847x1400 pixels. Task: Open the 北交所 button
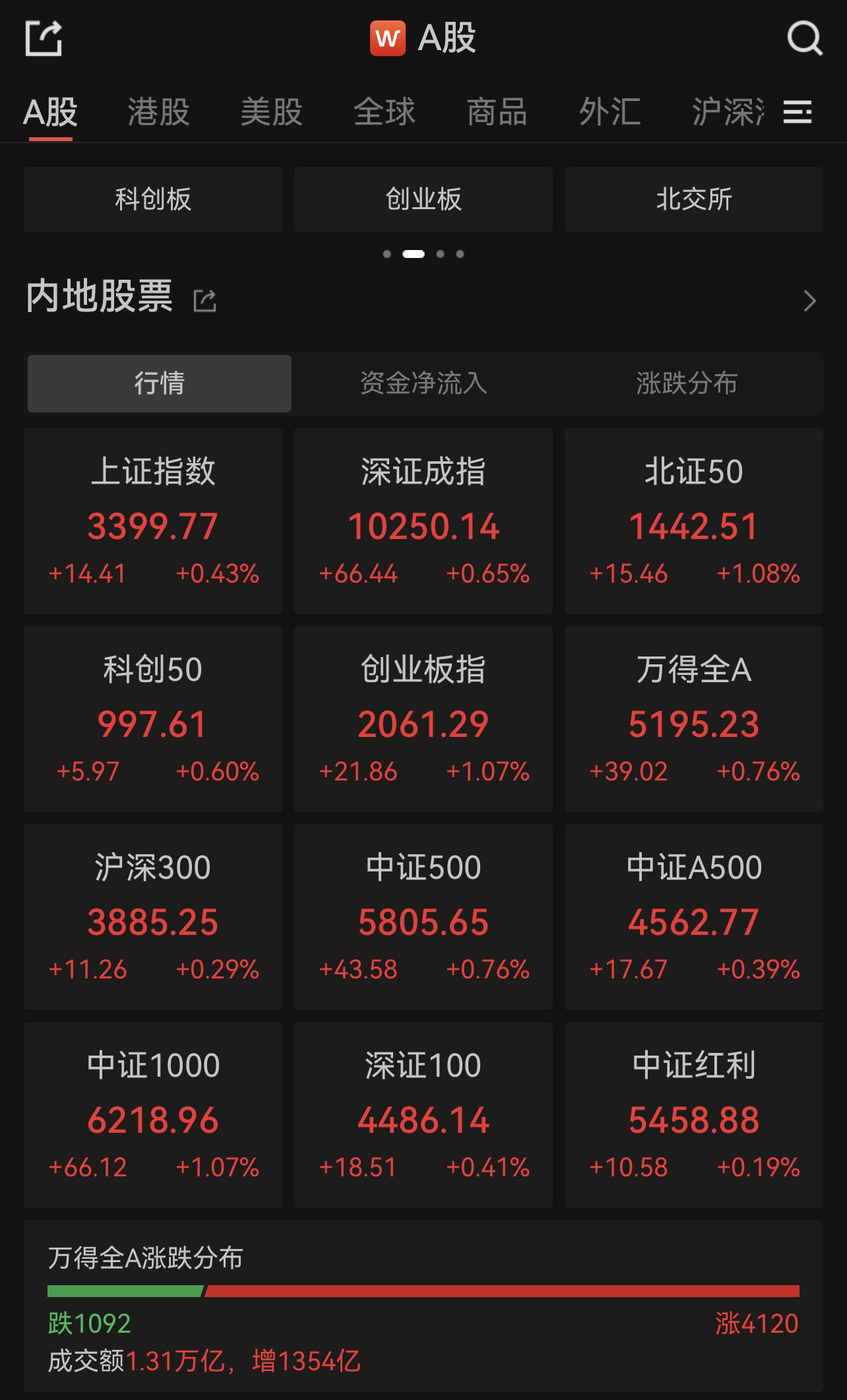pyautogui.click(x=694, y=199)
